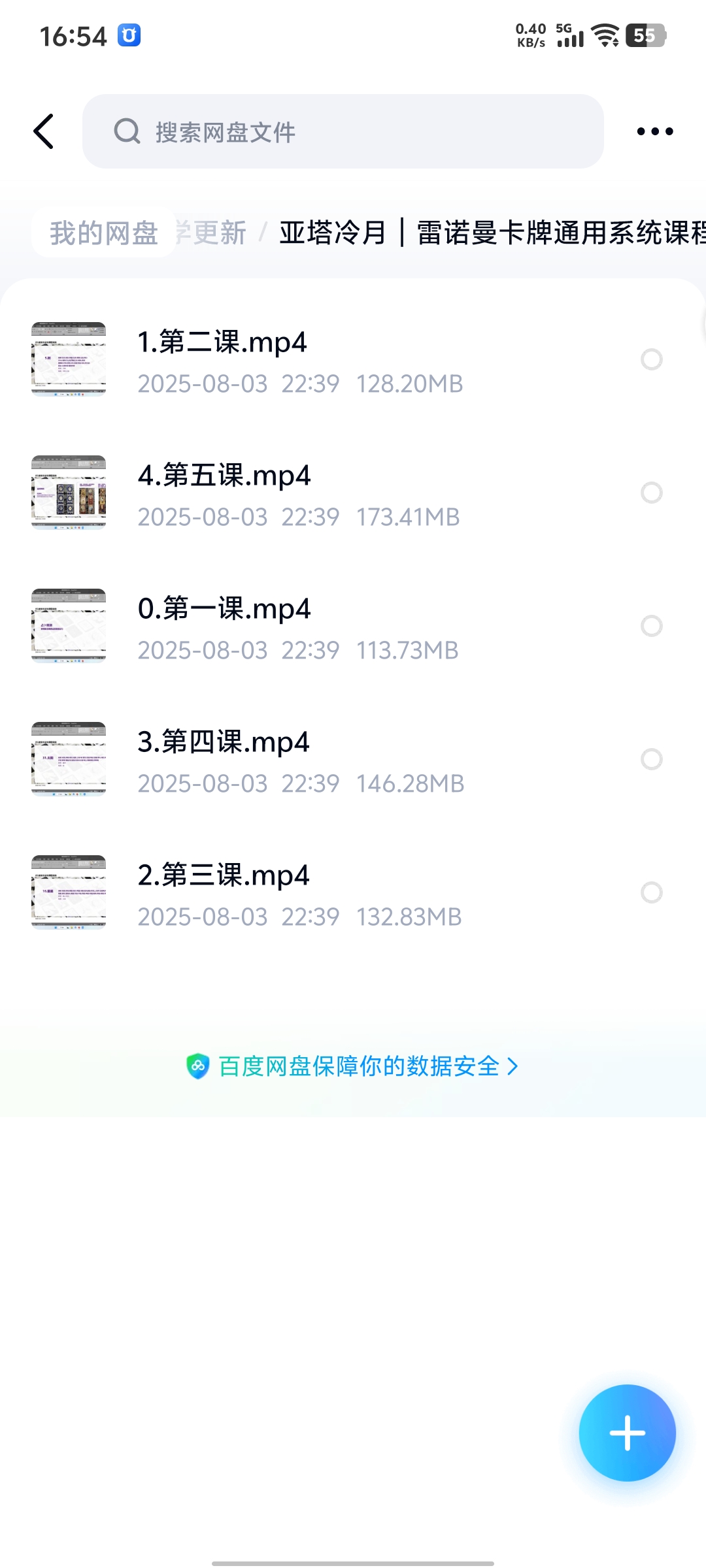The image size is (706, 1568).
Task: Tick the selector for 2.第三课.mp4
Action: click(652, 892)
